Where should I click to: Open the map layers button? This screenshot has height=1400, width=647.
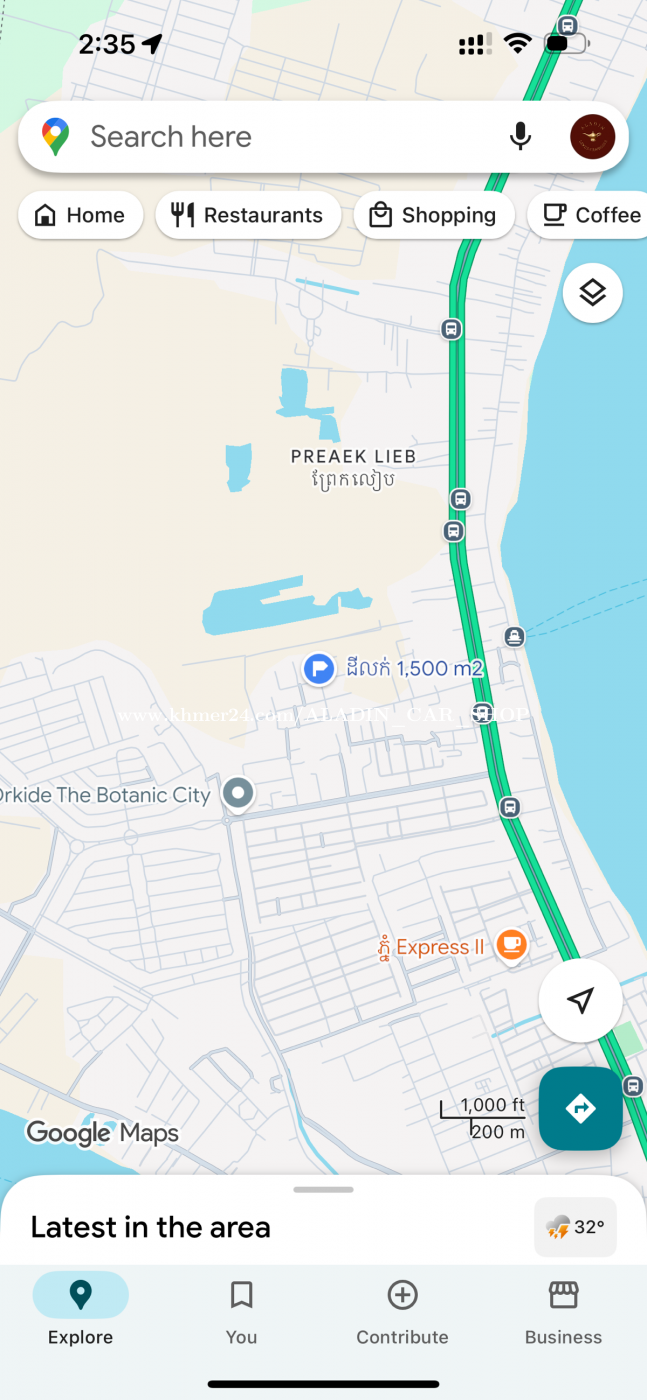(593, 293)
